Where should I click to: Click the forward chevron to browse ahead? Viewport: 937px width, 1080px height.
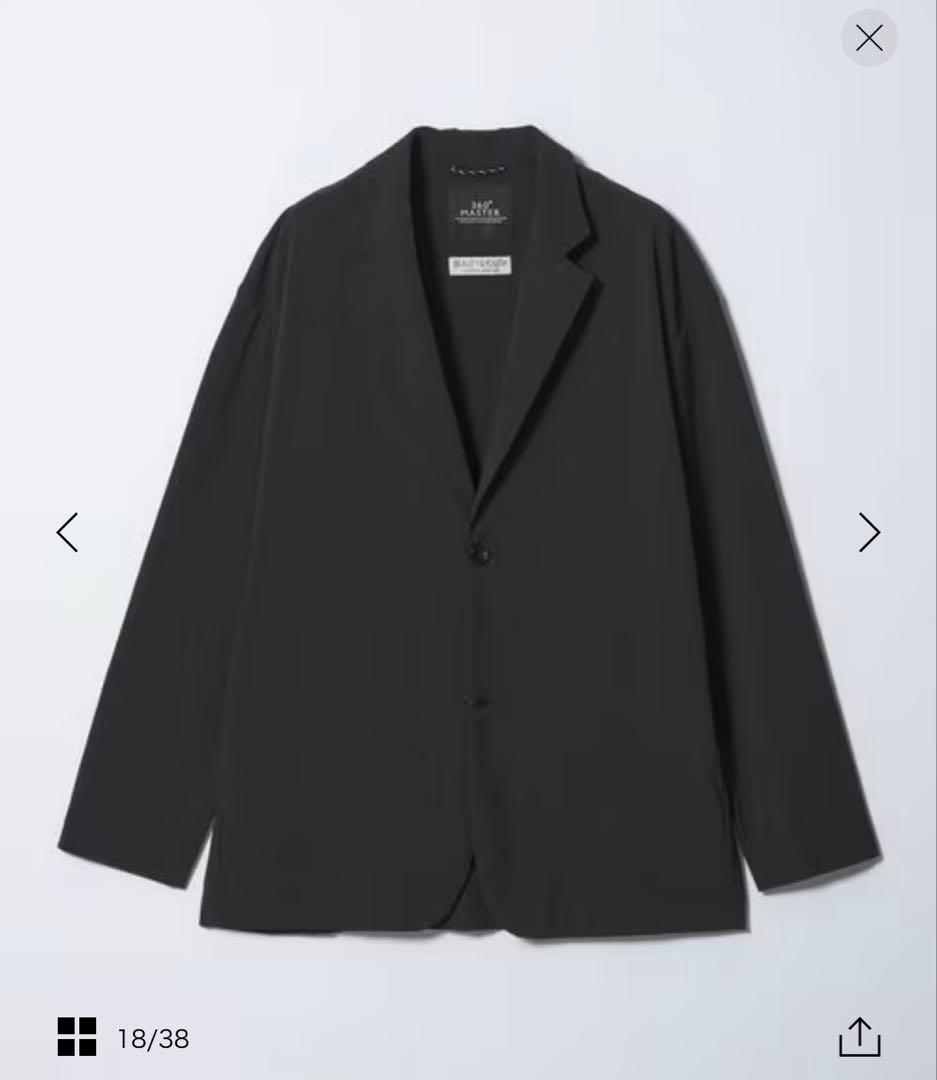point(869,532)
